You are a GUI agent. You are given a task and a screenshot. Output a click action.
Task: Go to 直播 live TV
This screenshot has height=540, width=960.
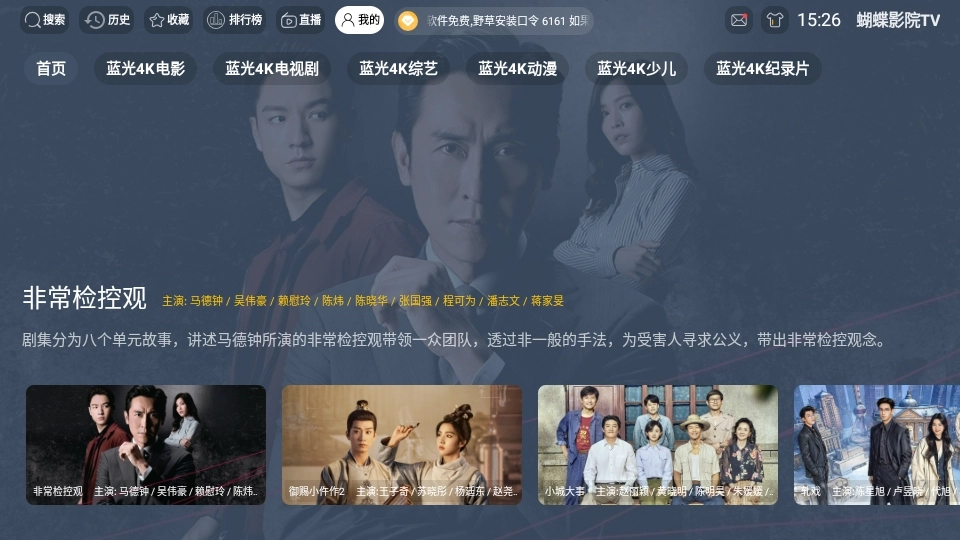pyautogui.click(x=301, y=20)
